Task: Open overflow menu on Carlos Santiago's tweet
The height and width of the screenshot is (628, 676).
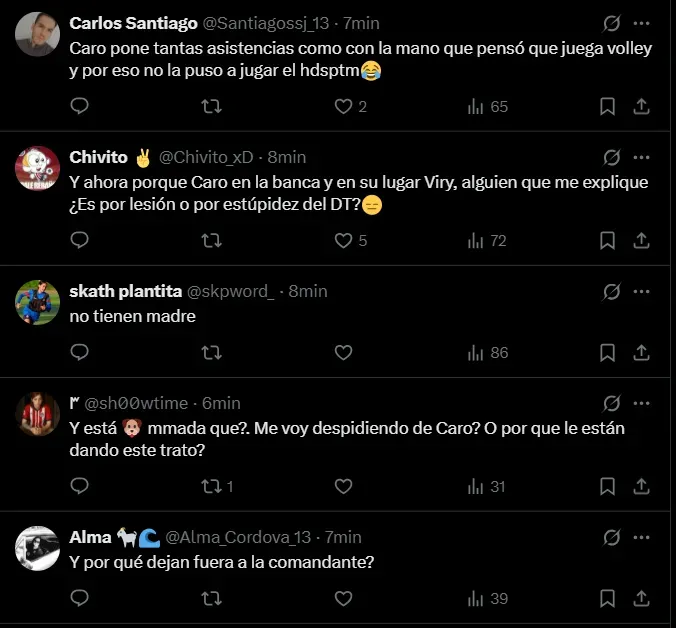Action: pyautogui.click(x=642, y=22)
